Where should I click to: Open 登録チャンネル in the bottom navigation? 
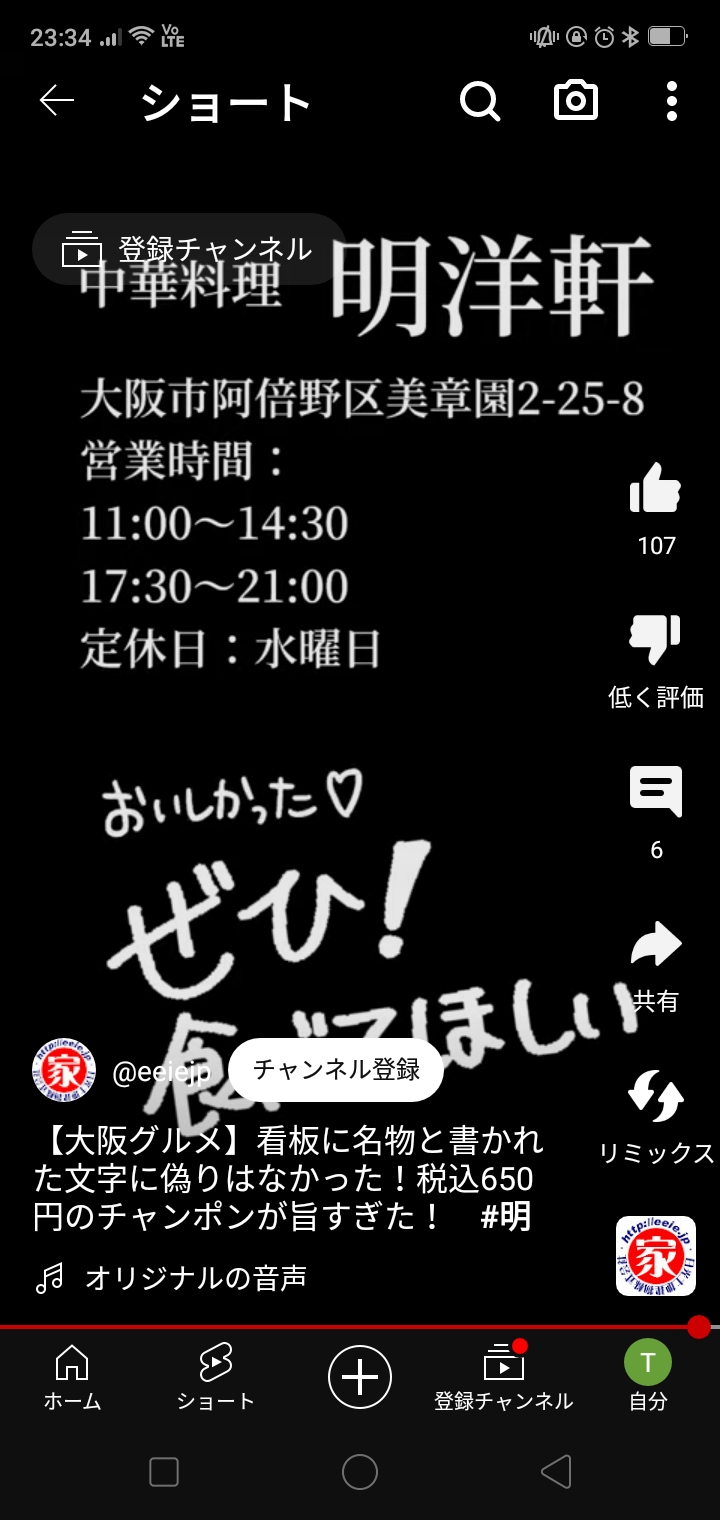(503, 1377)
